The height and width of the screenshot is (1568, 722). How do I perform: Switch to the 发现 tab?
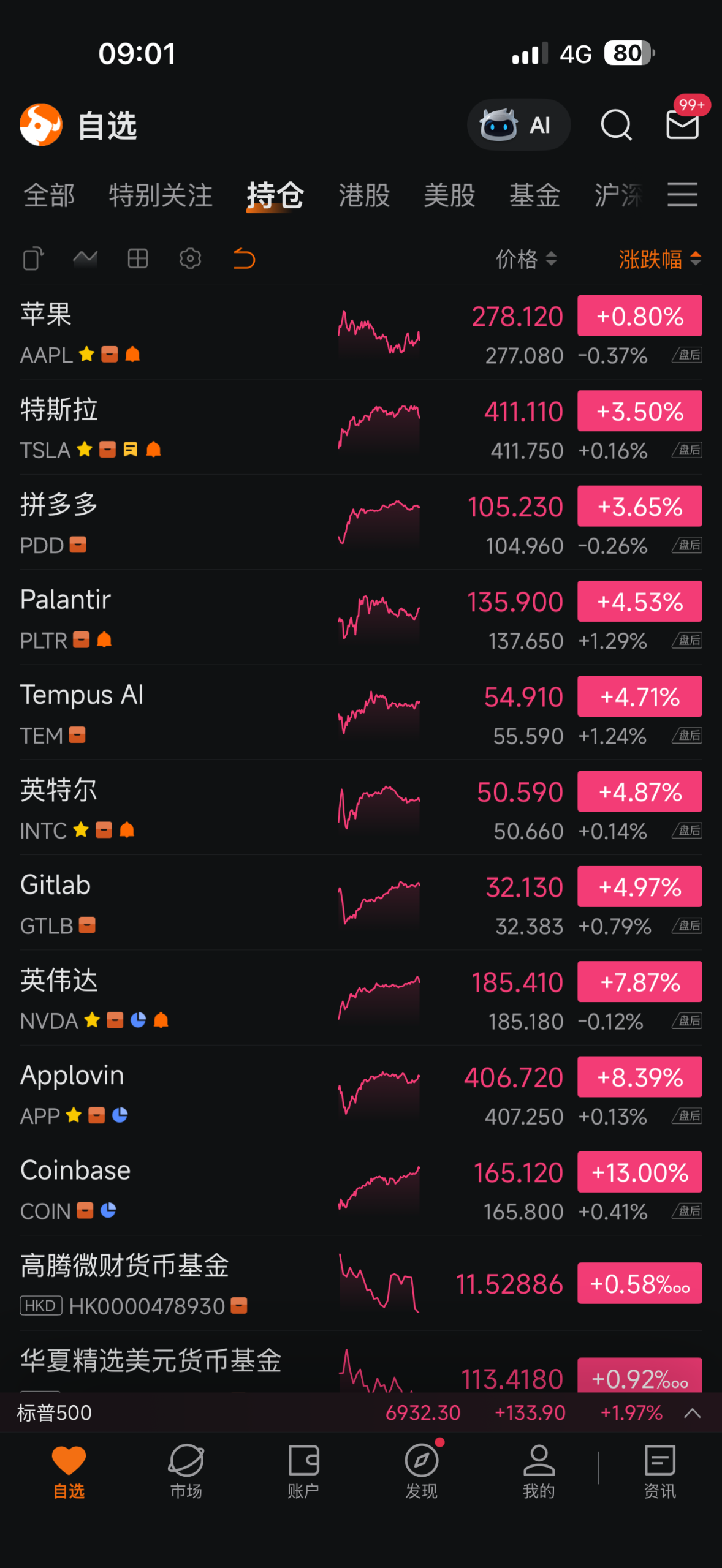coord(421,1470)
